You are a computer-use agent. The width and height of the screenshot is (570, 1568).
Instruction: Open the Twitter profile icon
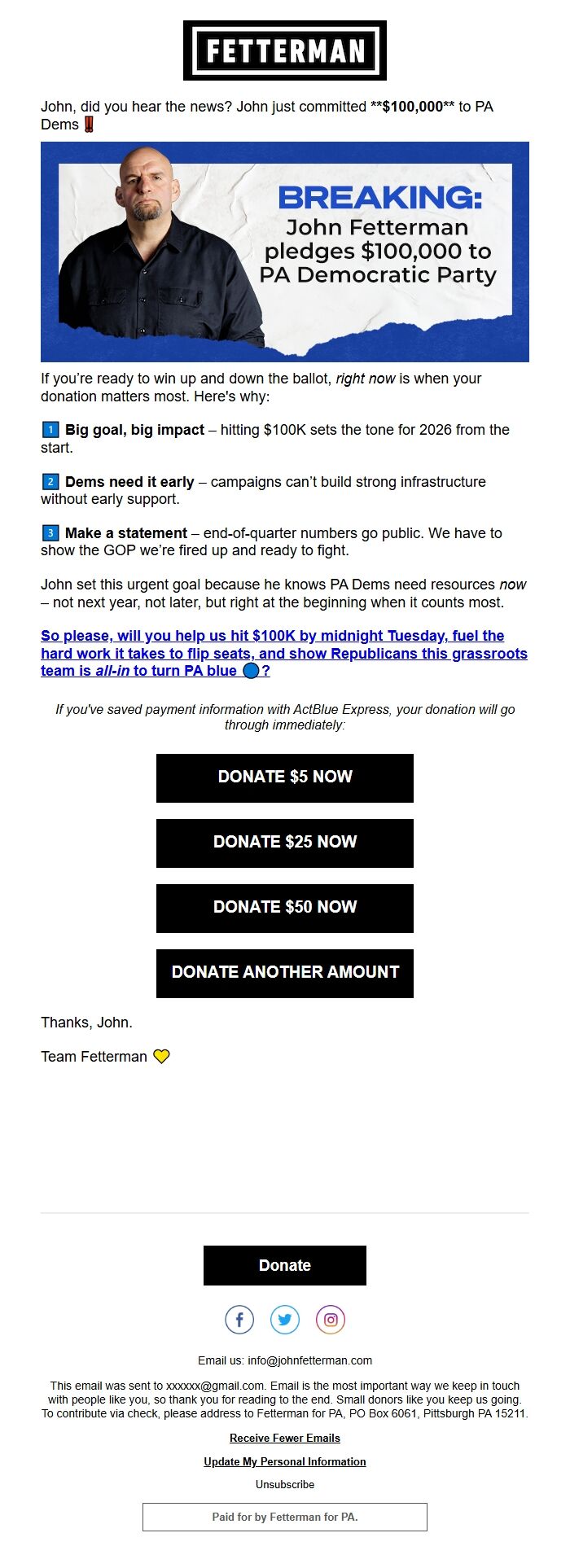click(285, 1320)
